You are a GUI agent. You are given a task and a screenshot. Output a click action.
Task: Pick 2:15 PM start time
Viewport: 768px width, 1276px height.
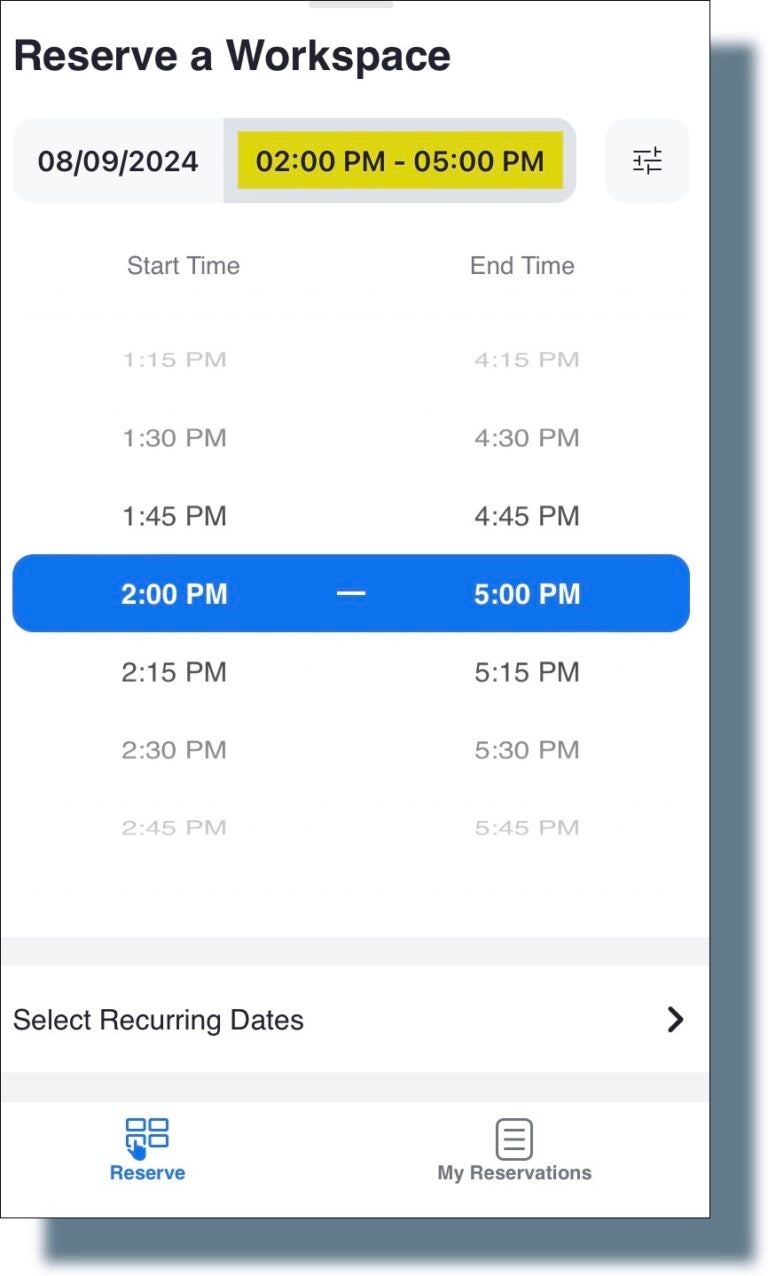175,672
